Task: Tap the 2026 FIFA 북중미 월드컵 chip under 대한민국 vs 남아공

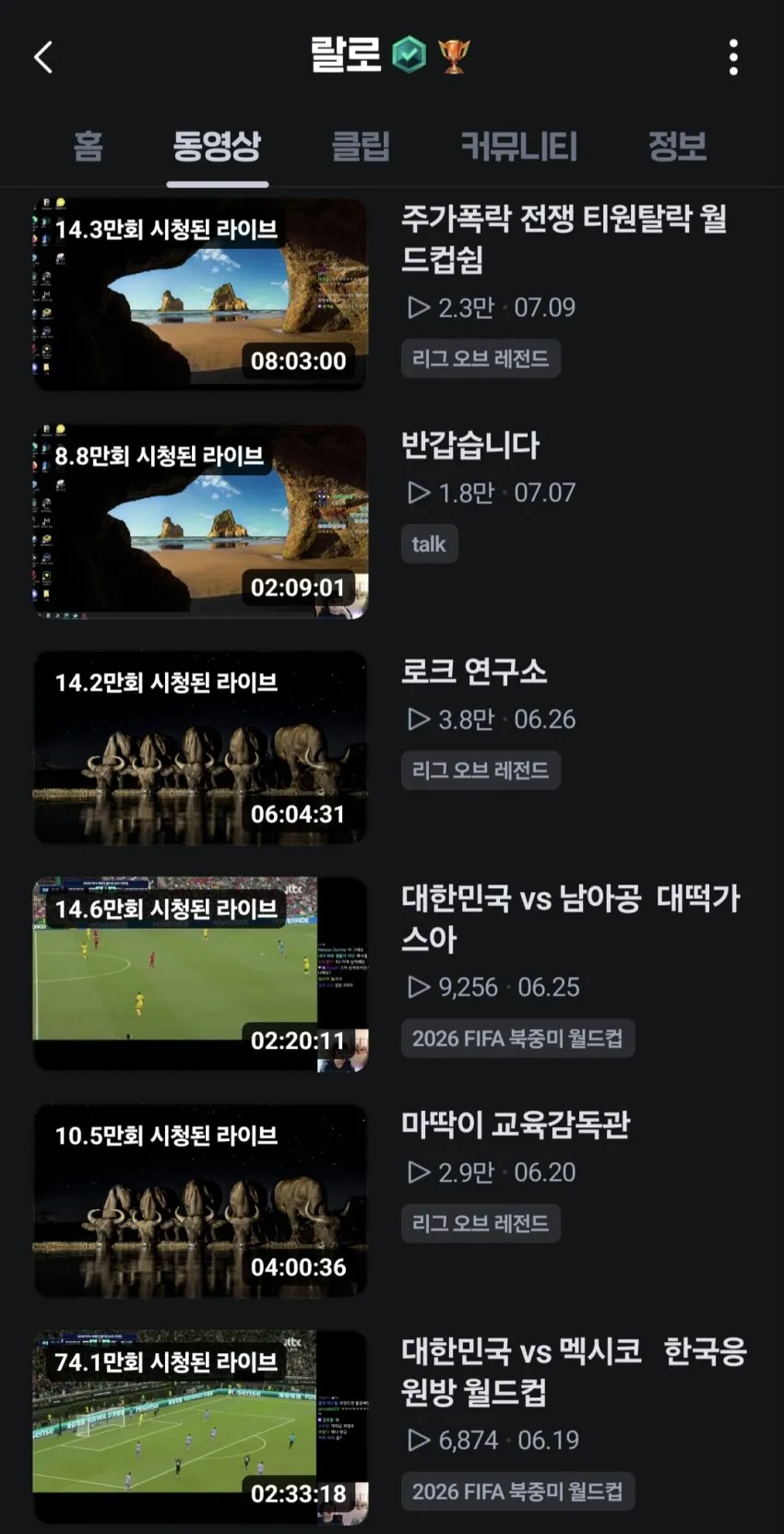Action: click(x=517, y=1039)
